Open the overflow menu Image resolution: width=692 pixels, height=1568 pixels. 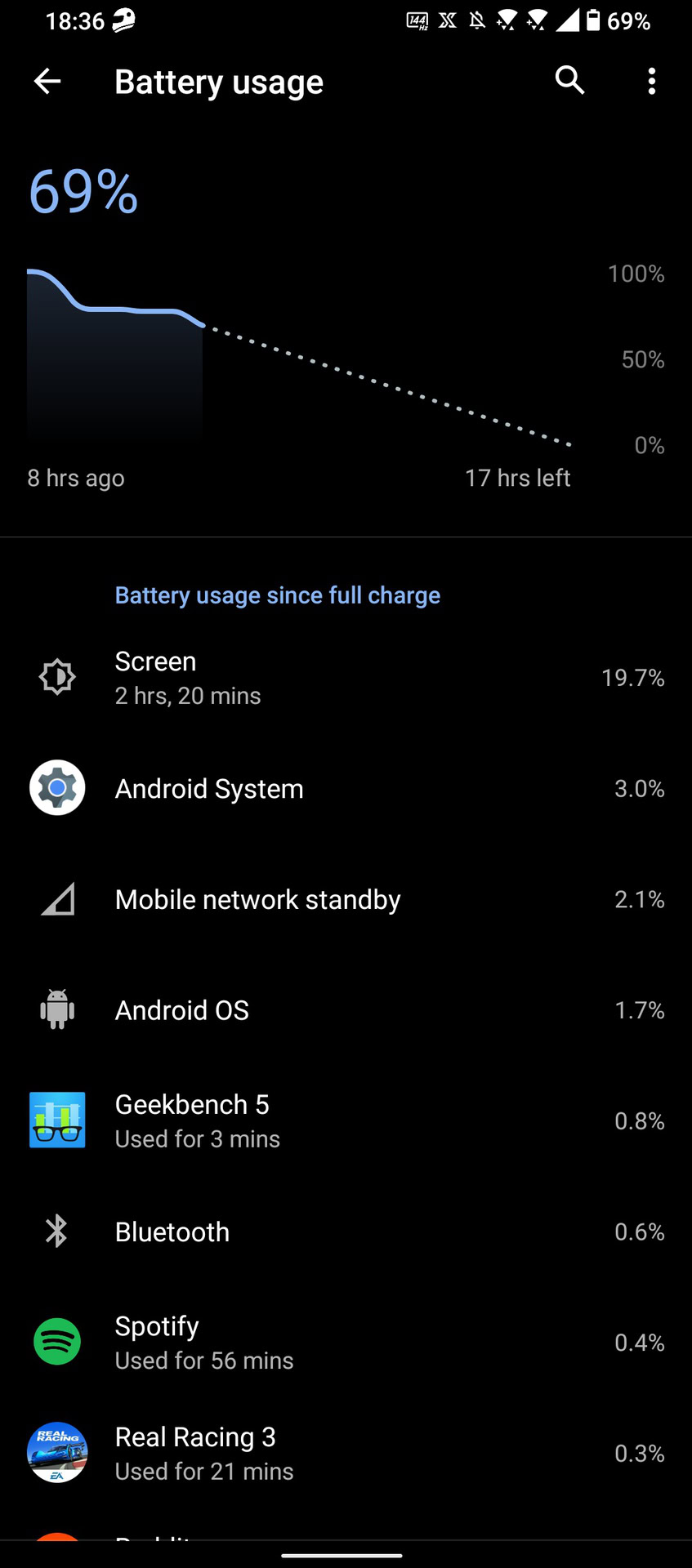click(651, 81)
